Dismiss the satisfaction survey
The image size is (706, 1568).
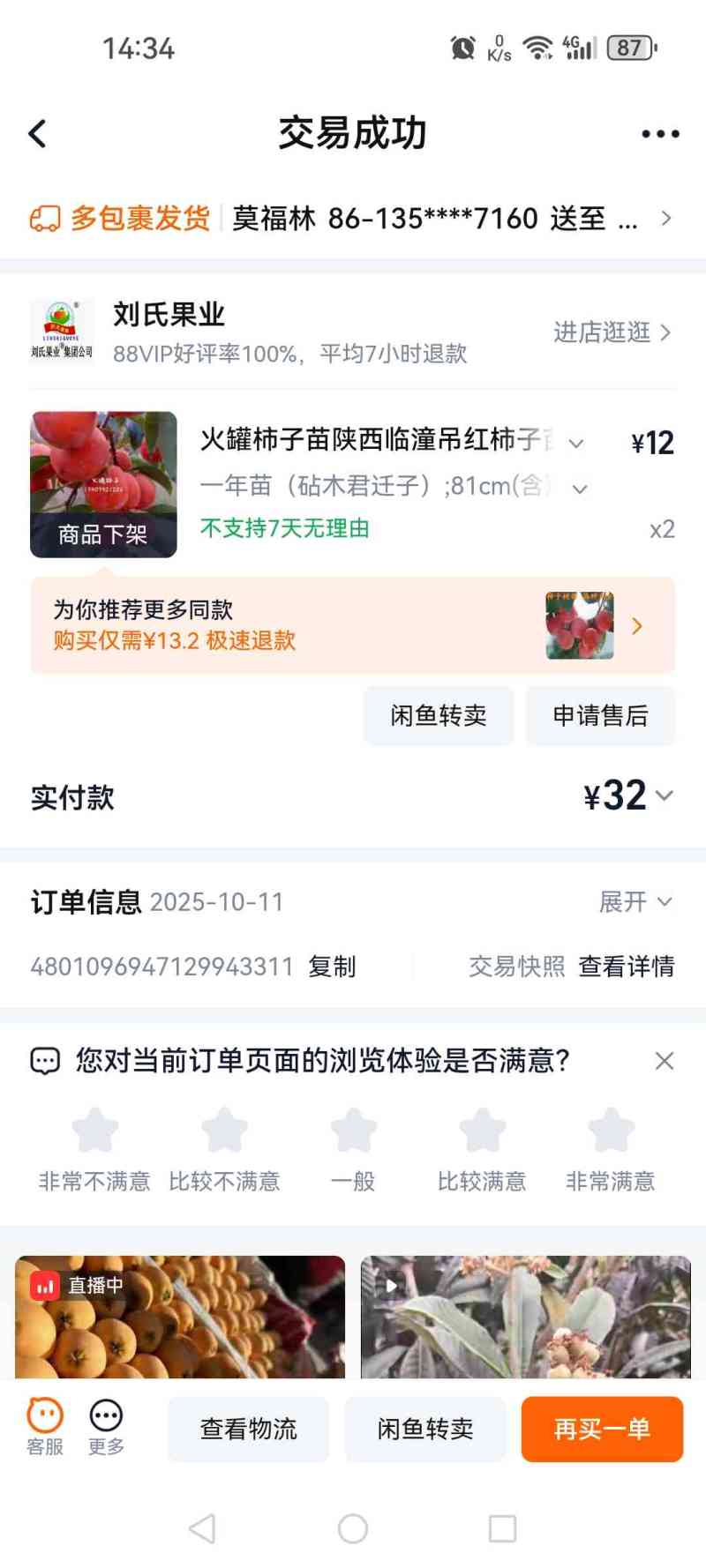pyautogui.click(x=665, y=1061)
